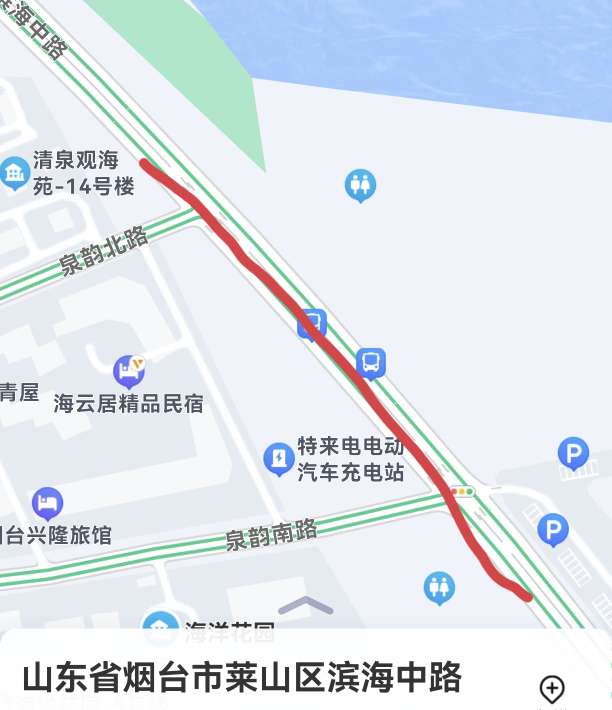Select the 海洋花园 place marker
Image resolution: width=612 pixels, height=710 pixels.
(x=160, y=628)
